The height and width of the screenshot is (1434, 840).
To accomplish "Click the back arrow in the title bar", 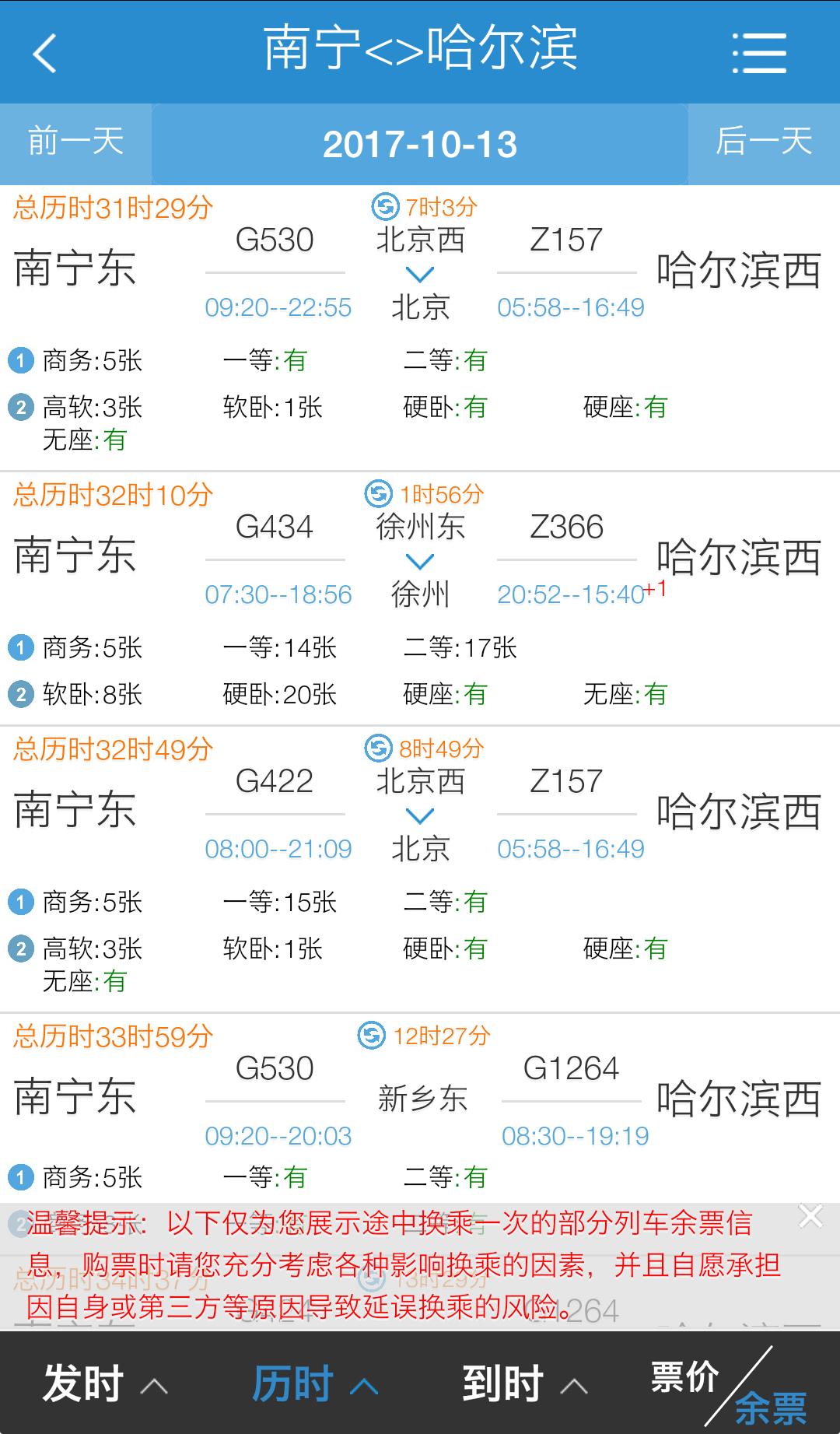I will (44, 53).
